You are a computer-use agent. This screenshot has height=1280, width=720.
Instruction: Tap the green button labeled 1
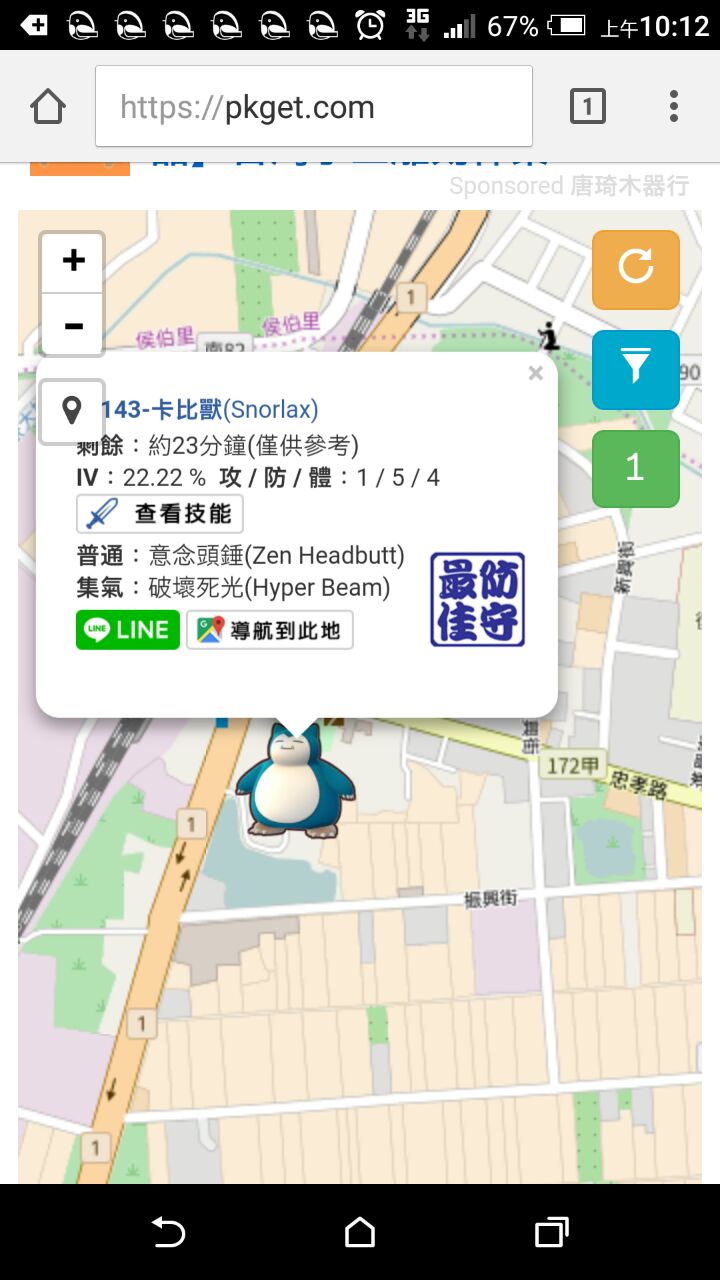click(635, 468)
